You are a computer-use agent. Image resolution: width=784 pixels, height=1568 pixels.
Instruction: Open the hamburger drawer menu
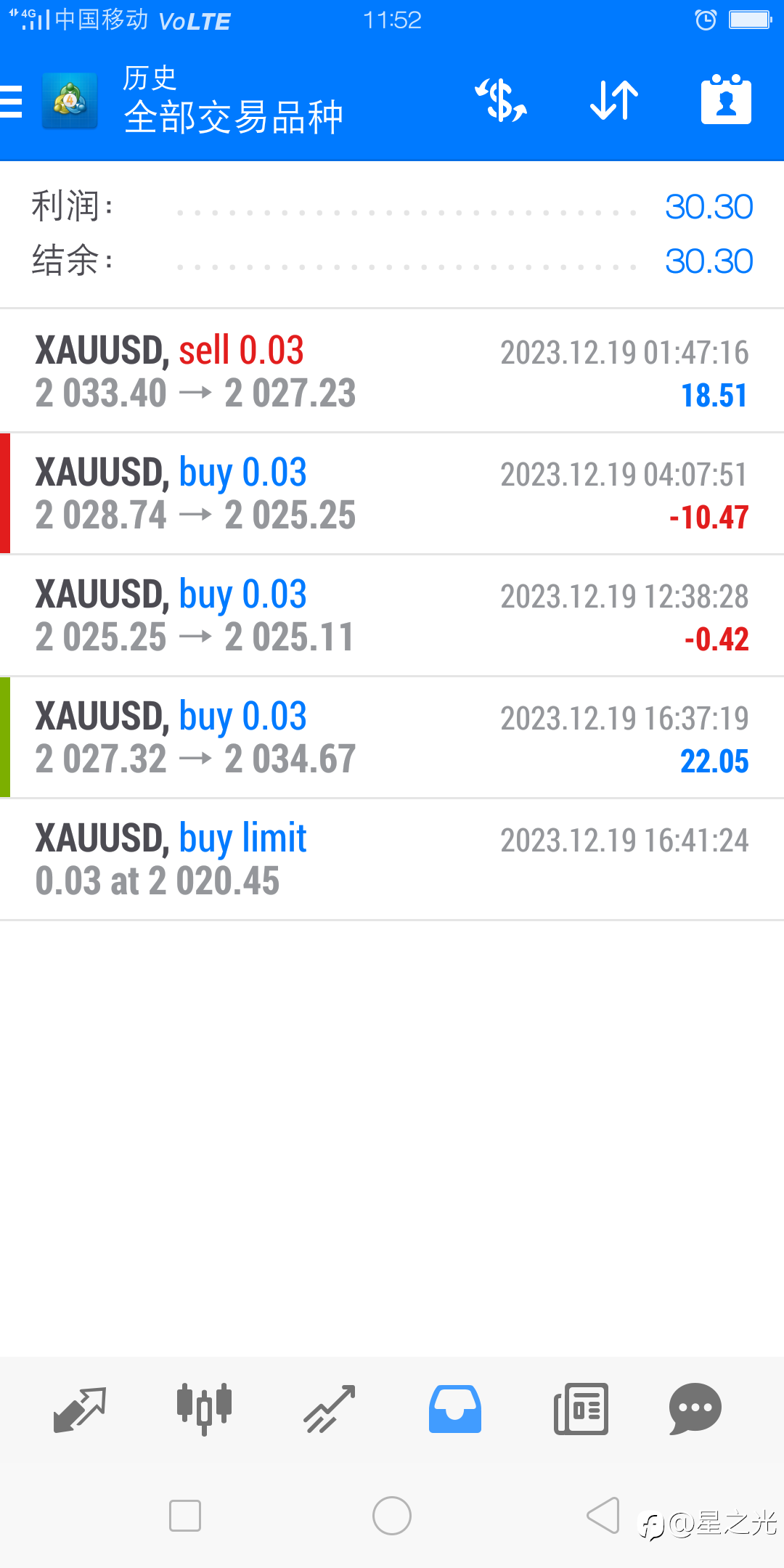point(12,101)
